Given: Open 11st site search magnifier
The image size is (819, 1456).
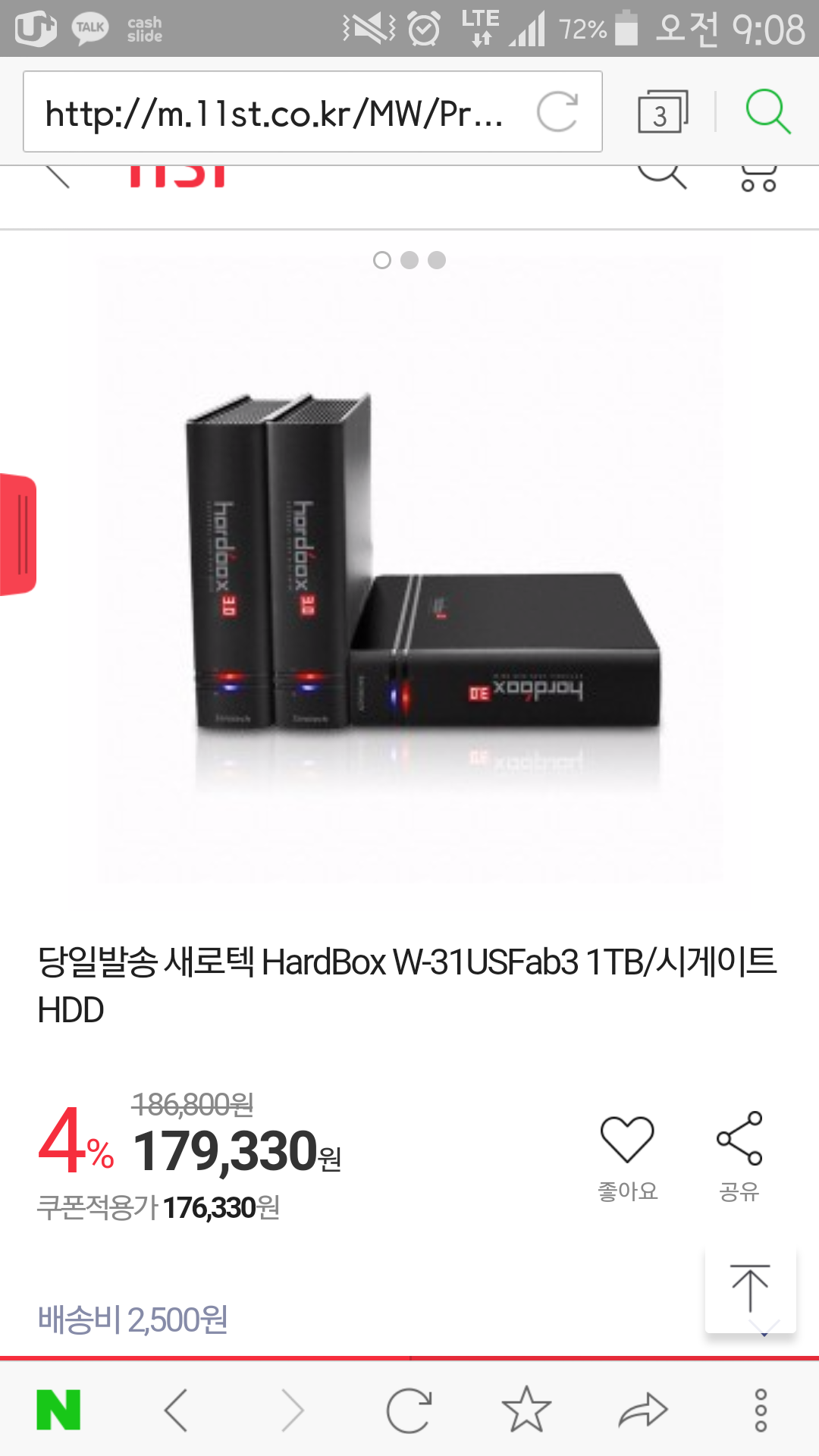Looking at the screenshot, I should pyautogui.click(x=661, y=175).
